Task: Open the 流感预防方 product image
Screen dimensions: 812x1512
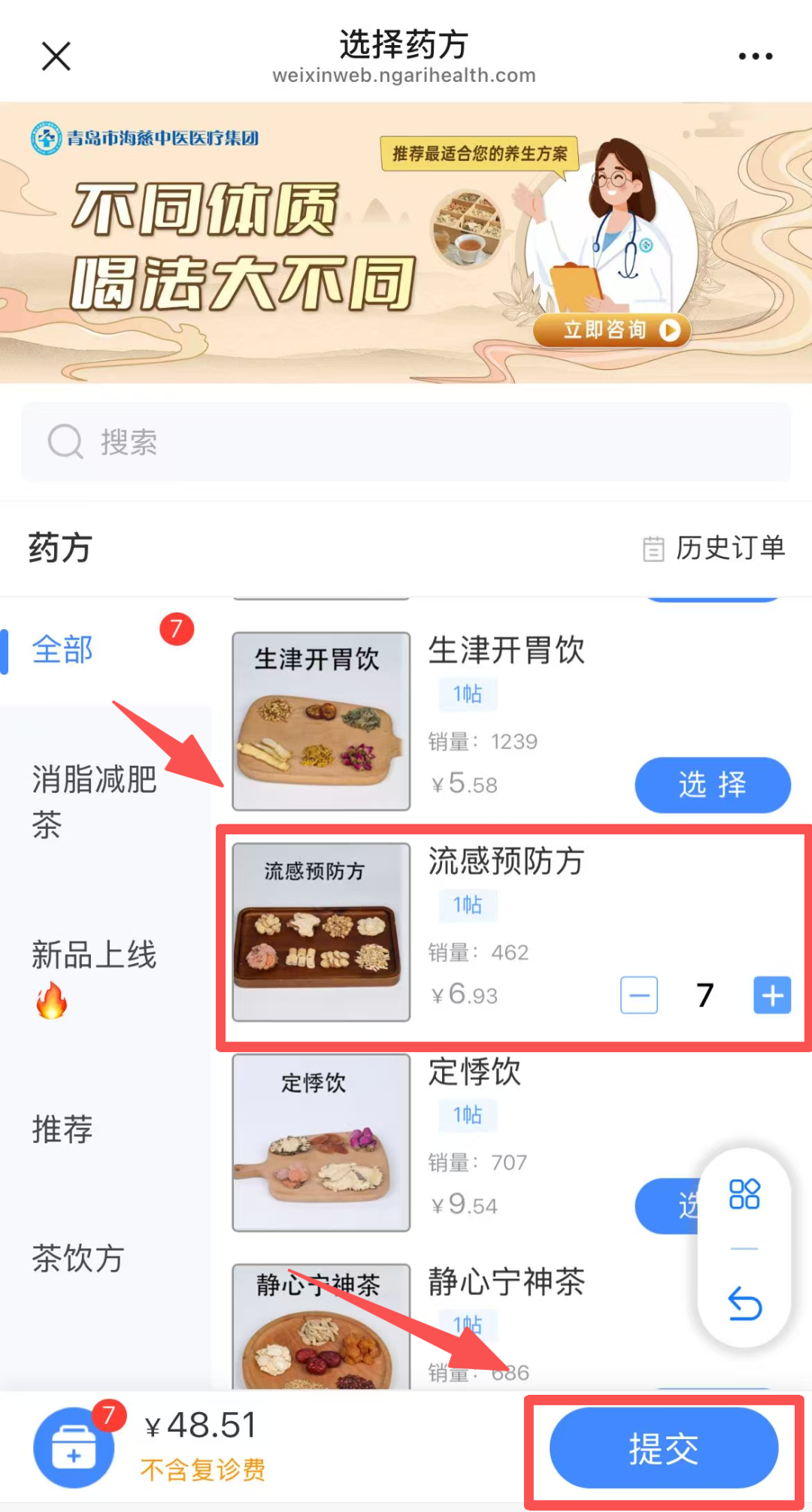Action: coord(321,932)
